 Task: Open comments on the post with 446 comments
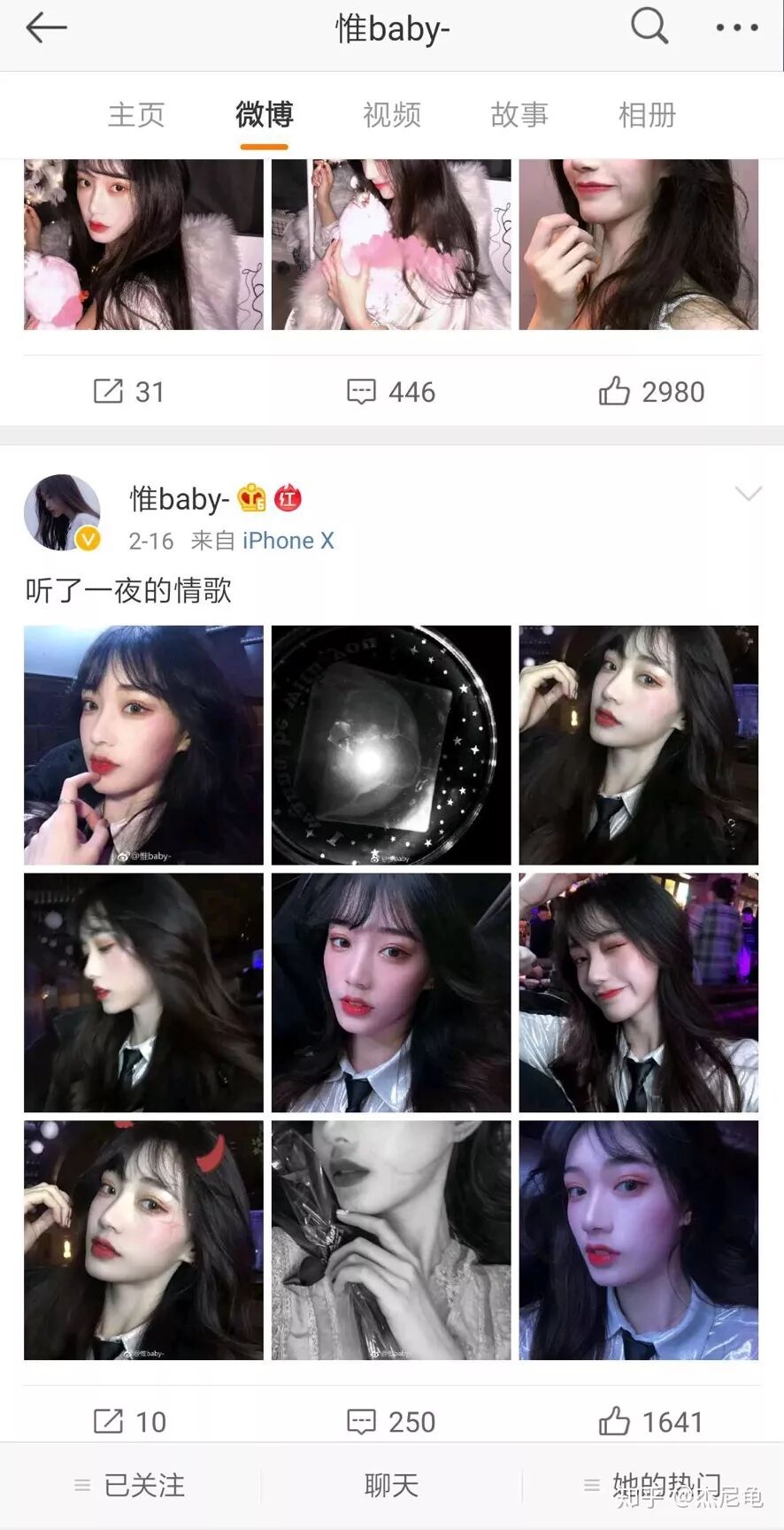391,392
